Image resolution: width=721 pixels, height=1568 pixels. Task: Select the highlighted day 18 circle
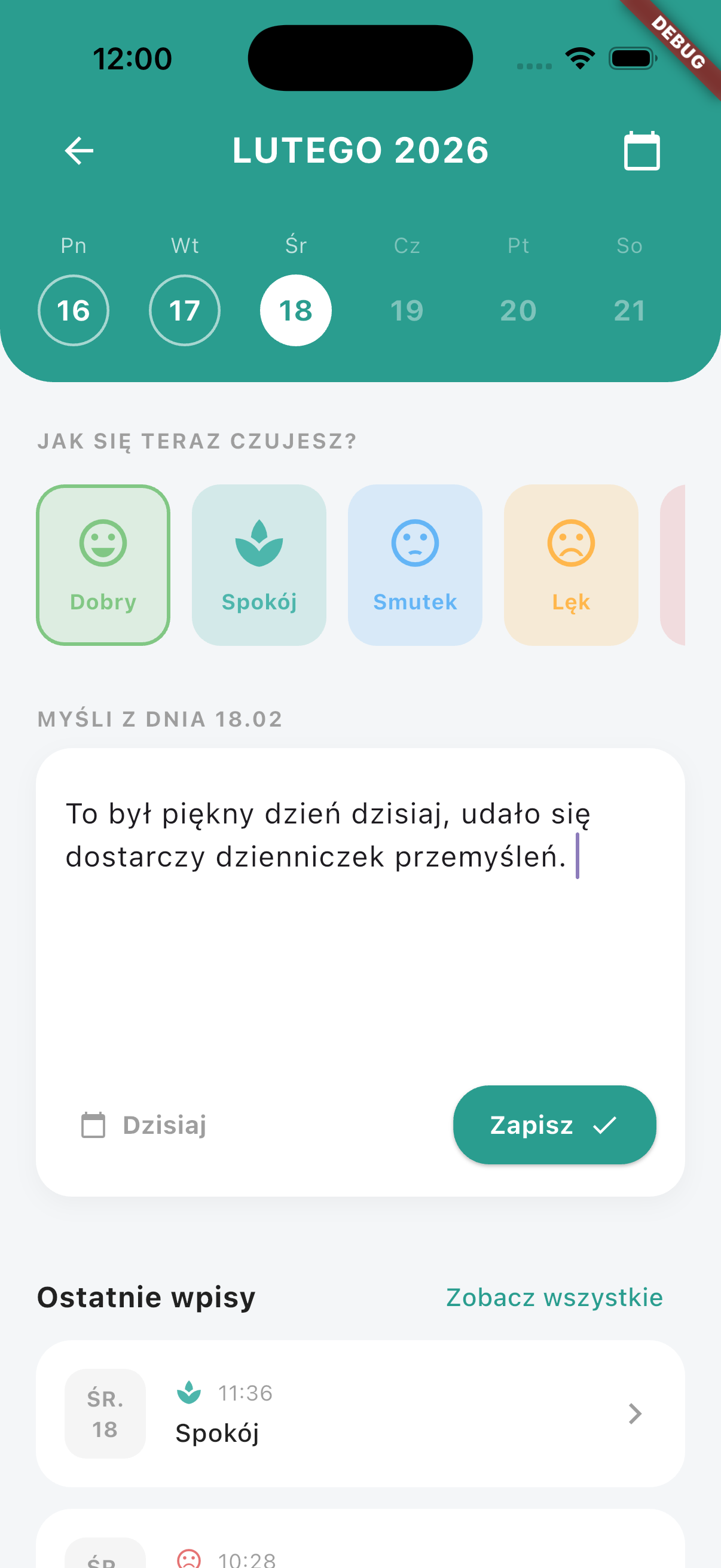(297, 310)
